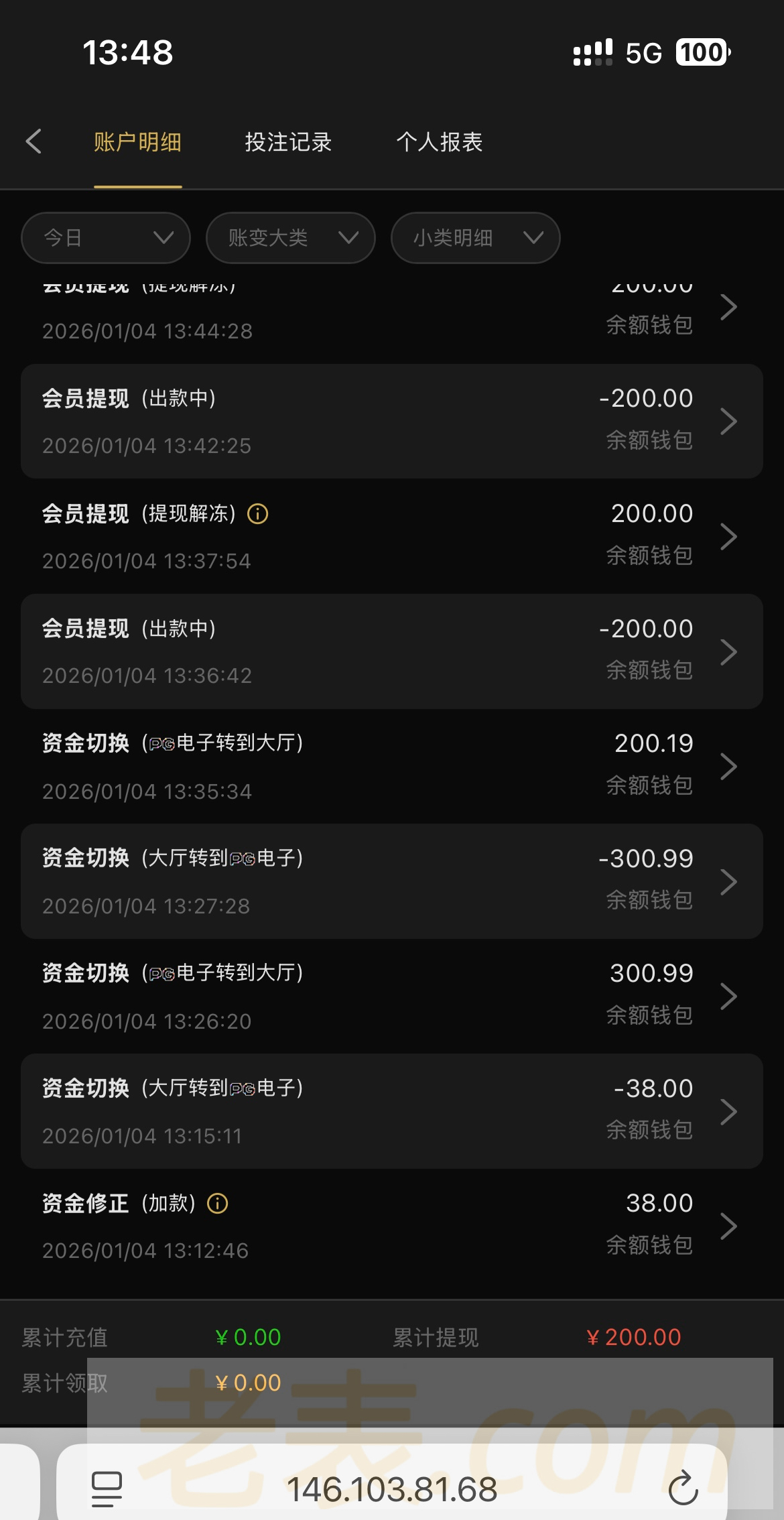
Task: Switch to the 个人报表 tab
Action: [x=439, y=142]
